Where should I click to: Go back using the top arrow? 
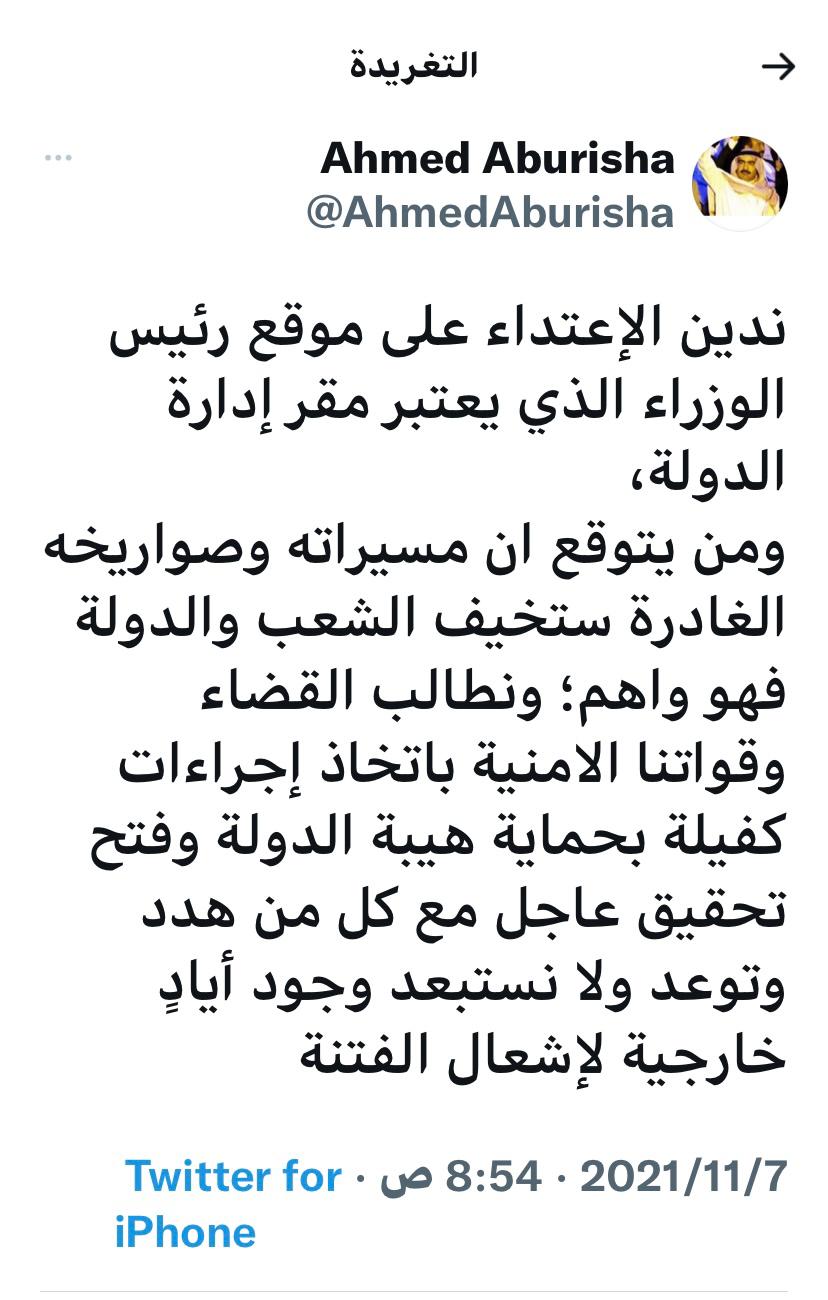click(777, 67)
